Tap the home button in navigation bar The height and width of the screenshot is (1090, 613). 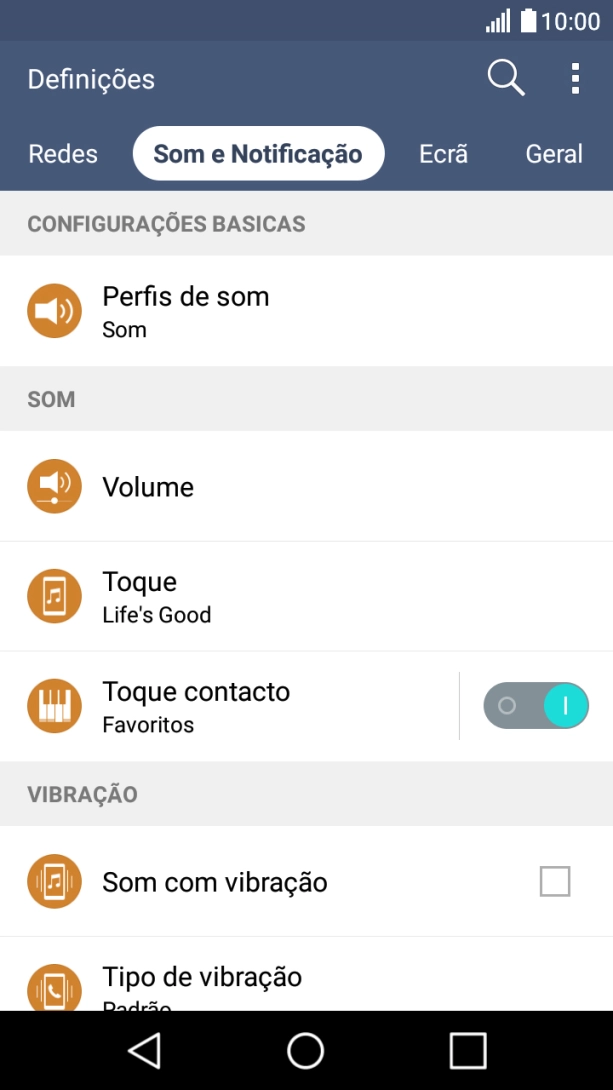tap(306, 1050)
